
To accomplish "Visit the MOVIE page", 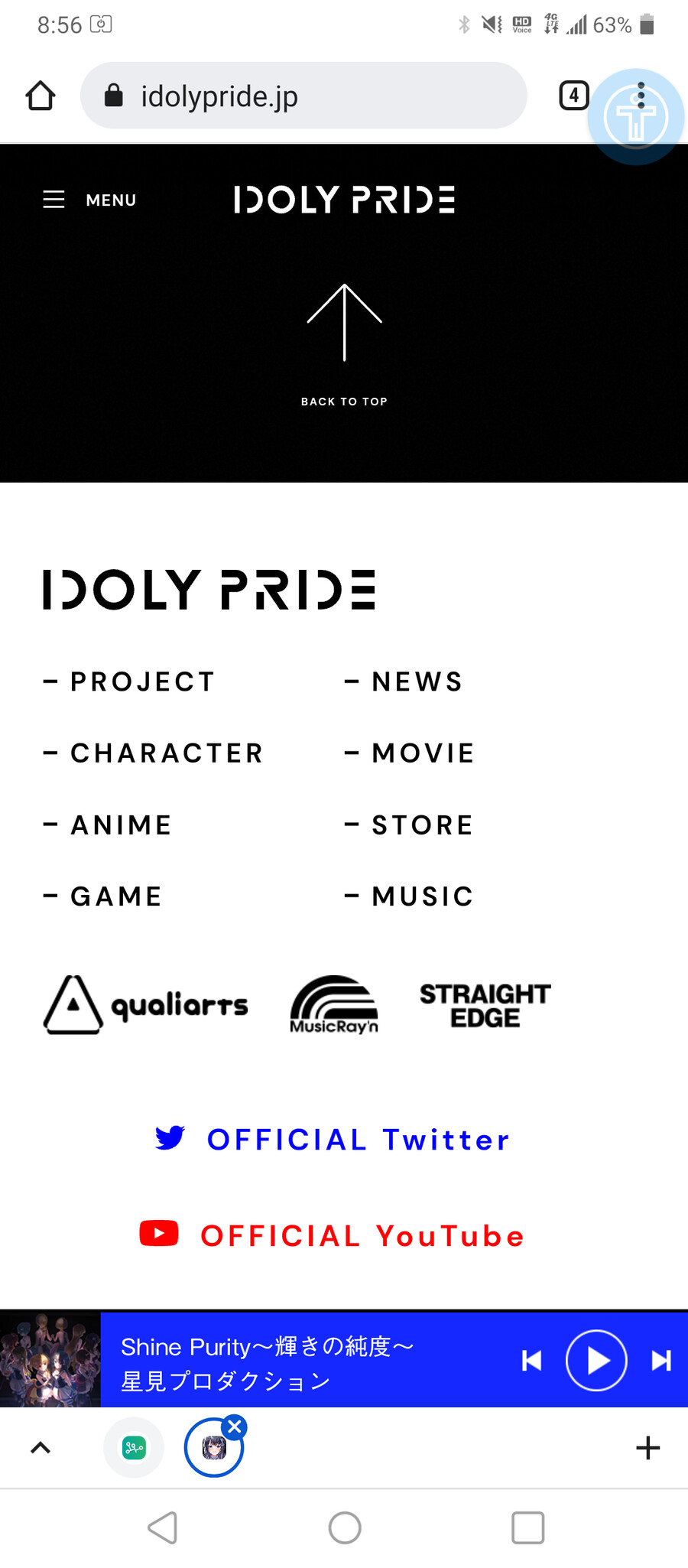I will point(423,753).
